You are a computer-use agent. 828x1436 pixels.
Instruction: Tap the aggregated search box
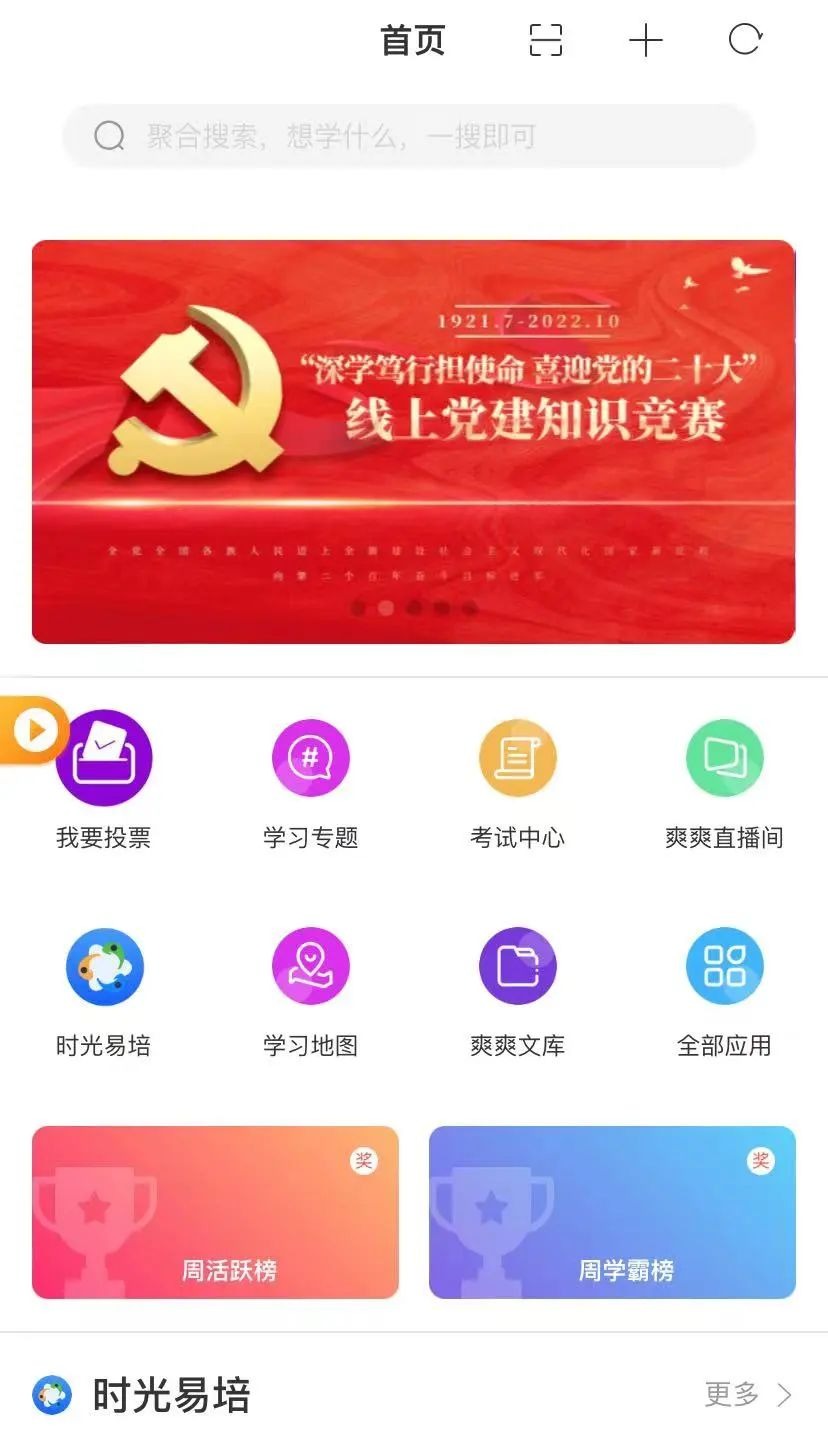[408, 136]
